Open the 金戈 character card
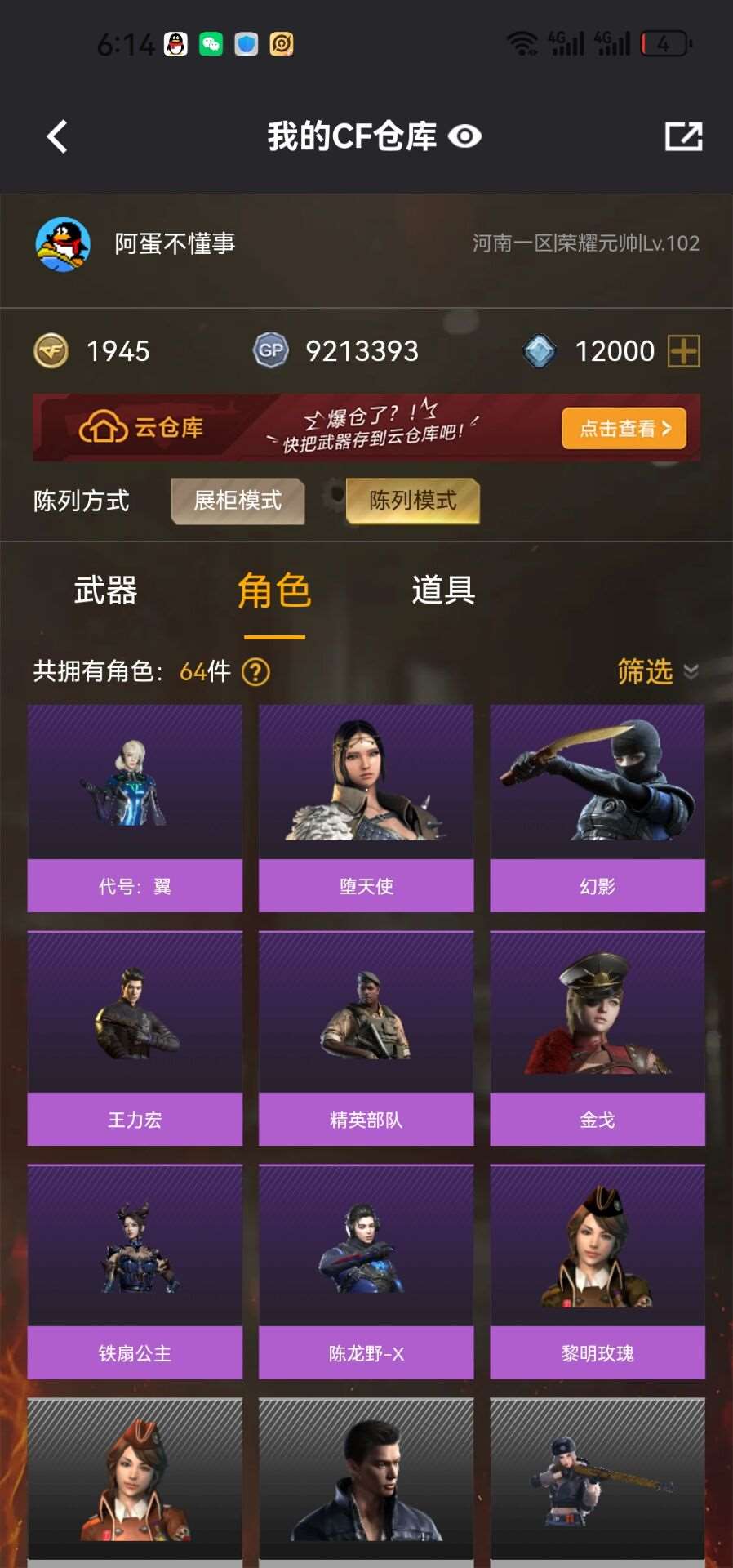This screenshot has width=733, height=1568. [597, 1037]
